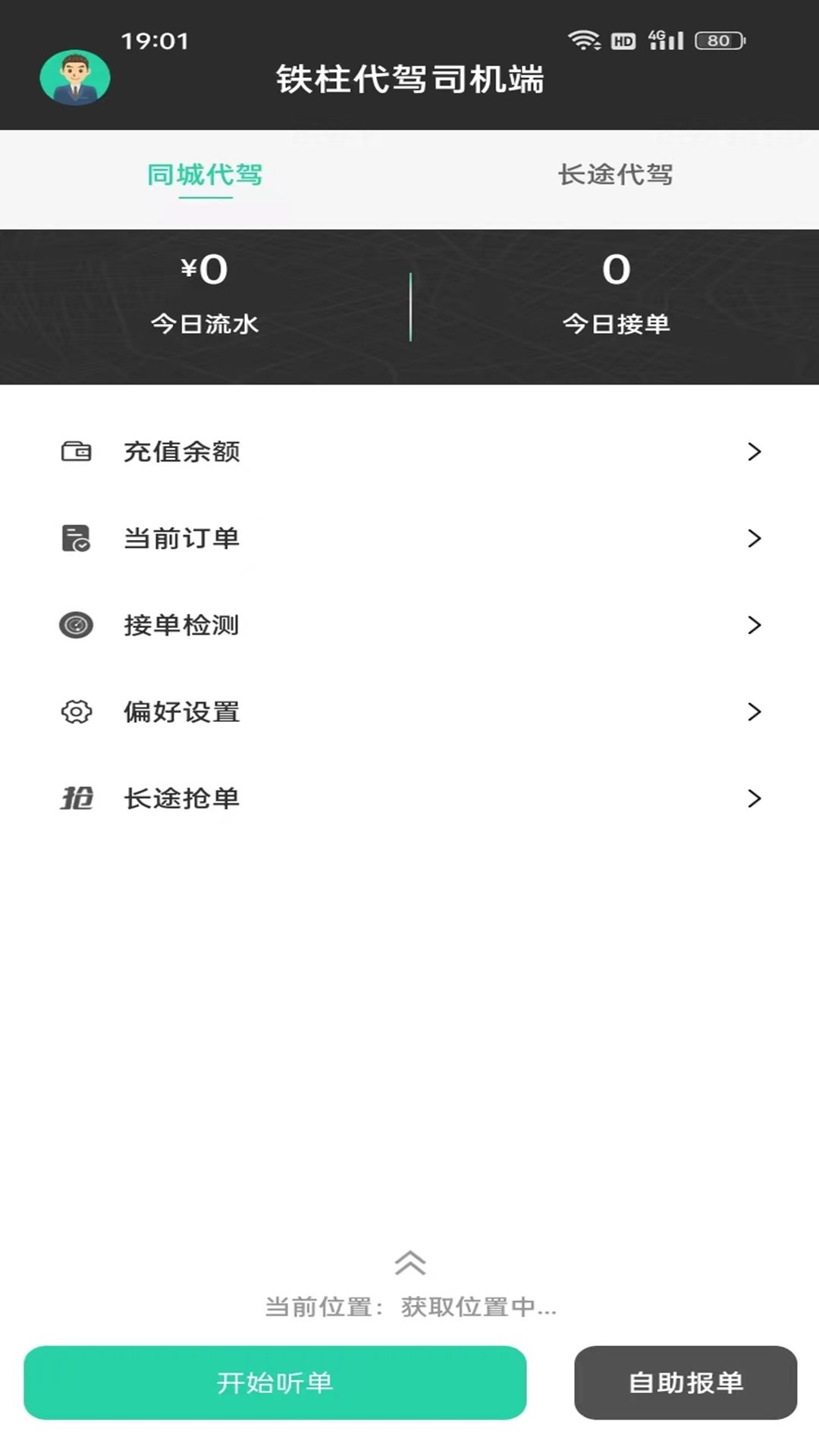
Task: Open the 偏好设置 gear icon
Action: click(75, 712)
